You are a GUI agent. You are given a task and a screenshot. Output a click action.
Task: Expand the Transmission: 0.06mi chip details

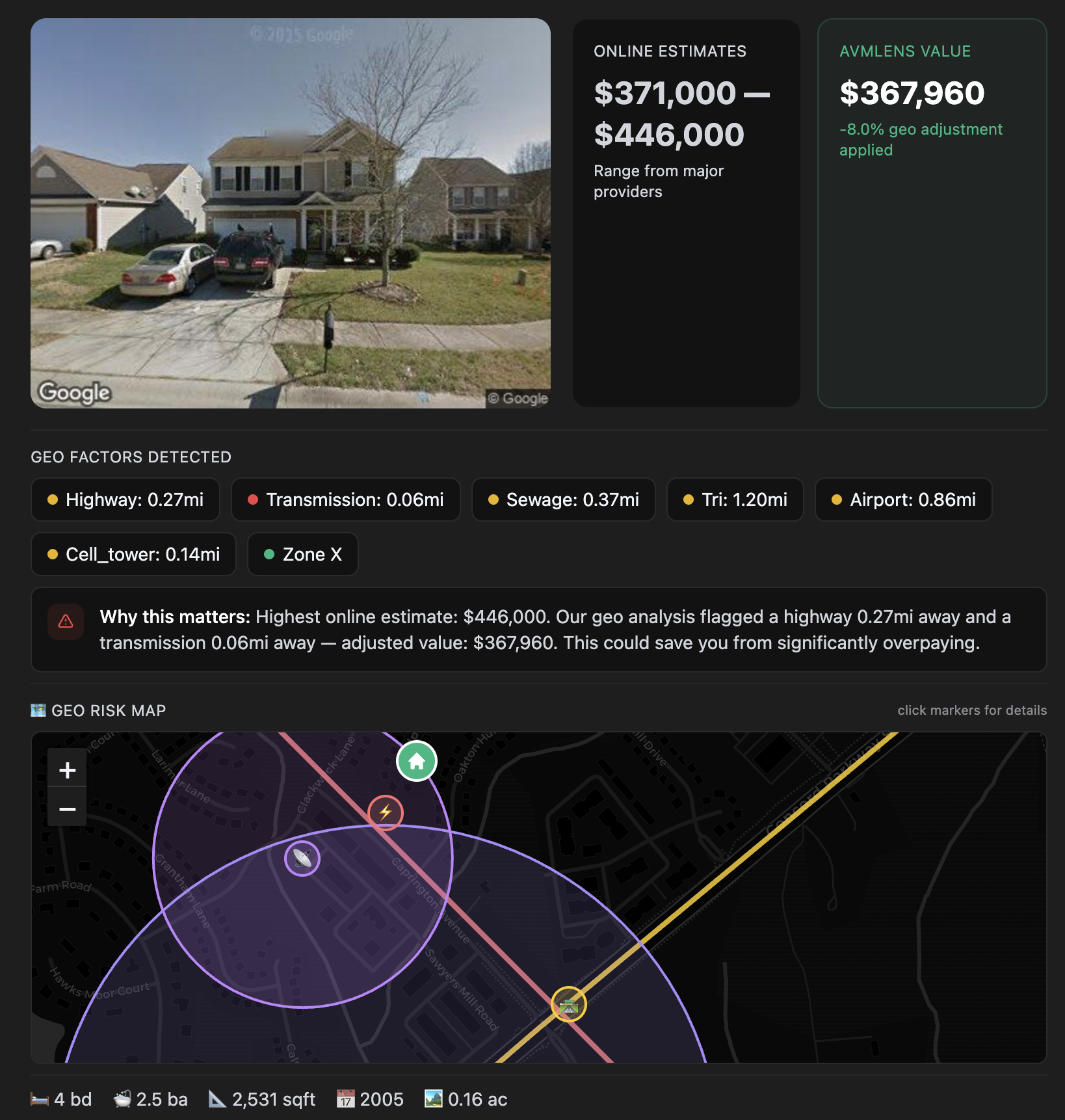(x=345, y=500)
